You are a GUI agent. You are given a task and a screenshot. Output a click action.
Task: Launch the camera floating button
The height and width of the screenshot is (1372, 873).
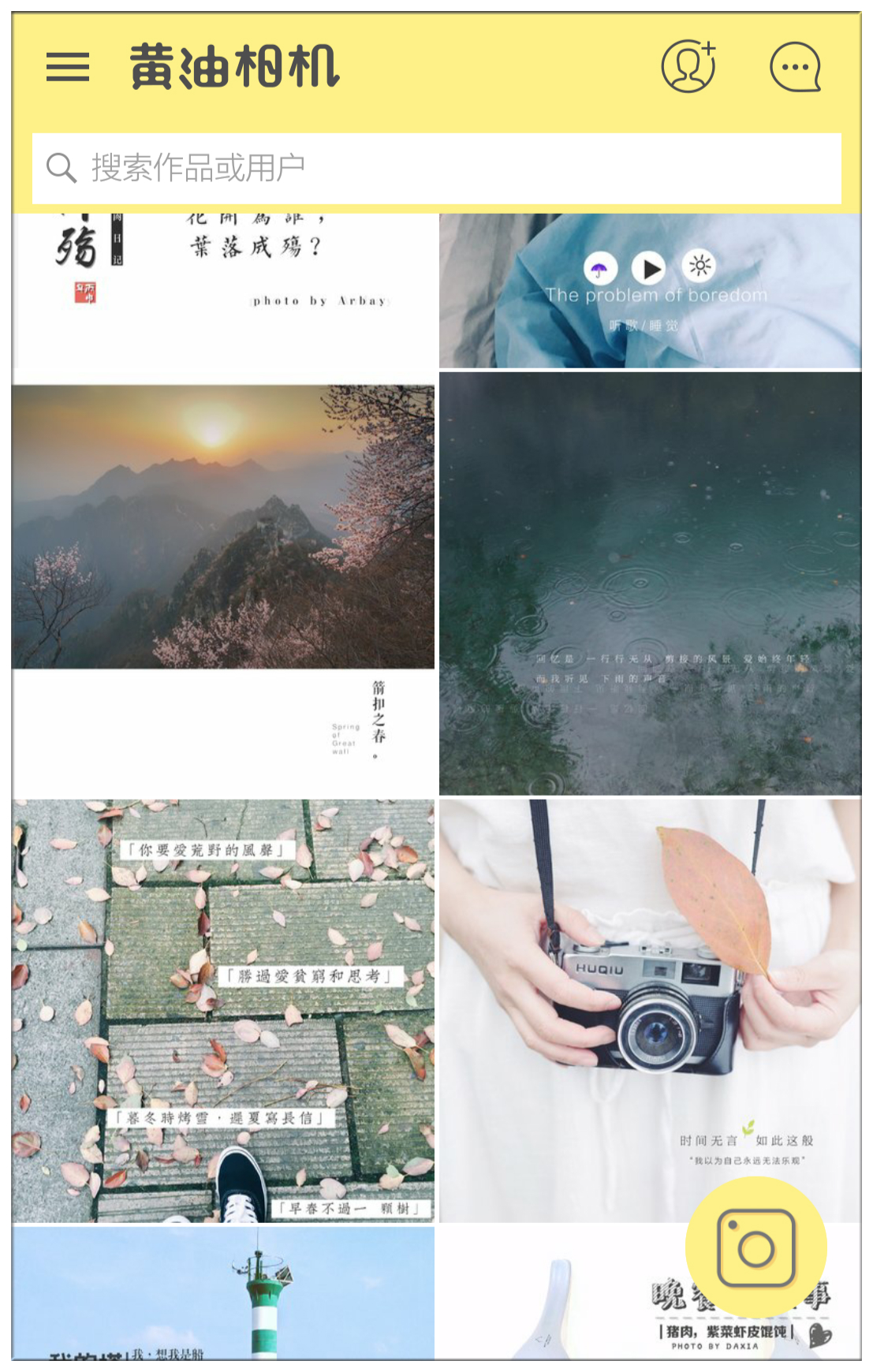[755, 1247]
